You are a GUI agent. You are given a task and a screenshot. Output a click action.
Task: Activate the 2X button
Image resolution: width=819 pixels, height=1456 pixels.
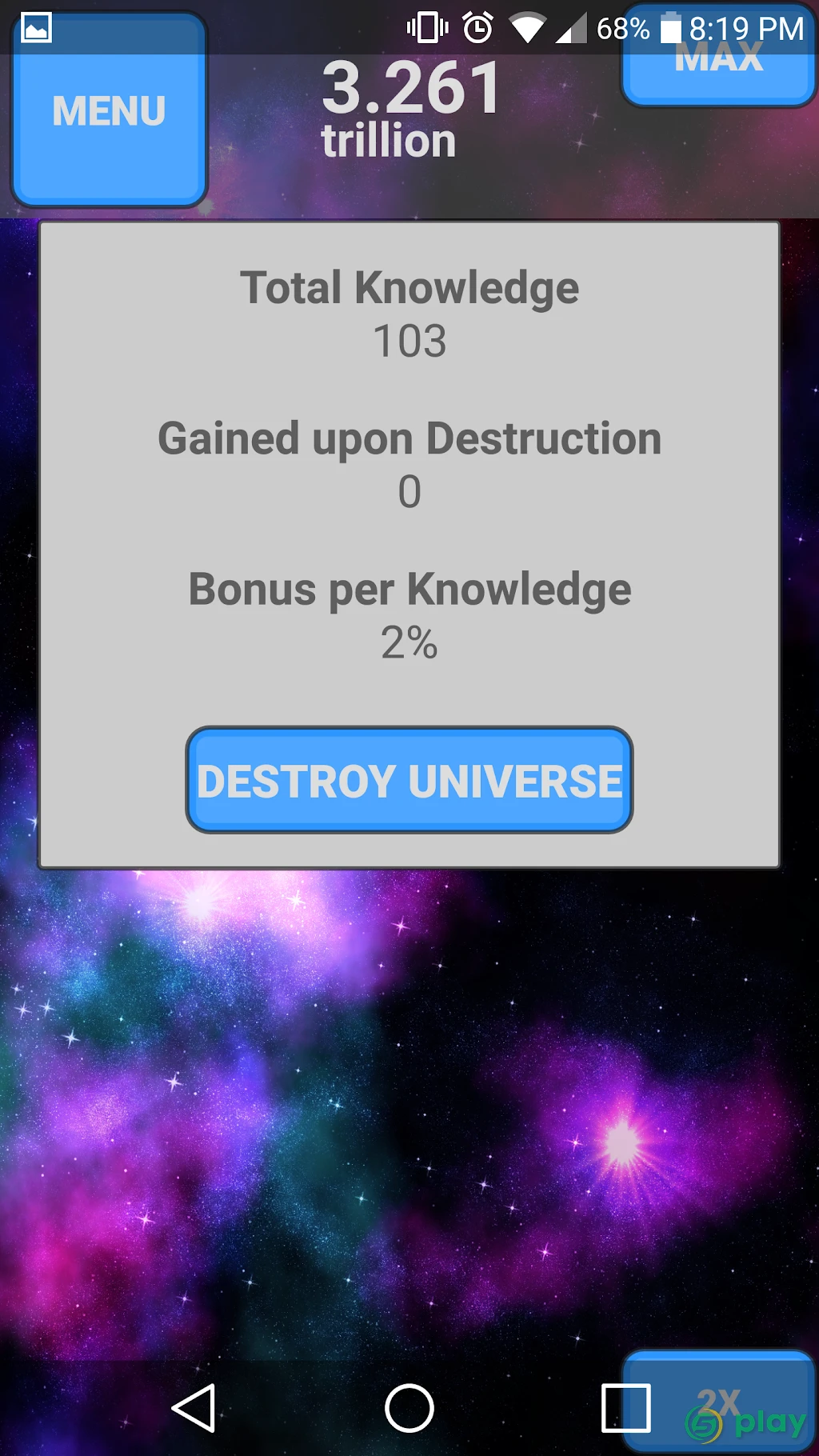click(x=718, y=1401)
